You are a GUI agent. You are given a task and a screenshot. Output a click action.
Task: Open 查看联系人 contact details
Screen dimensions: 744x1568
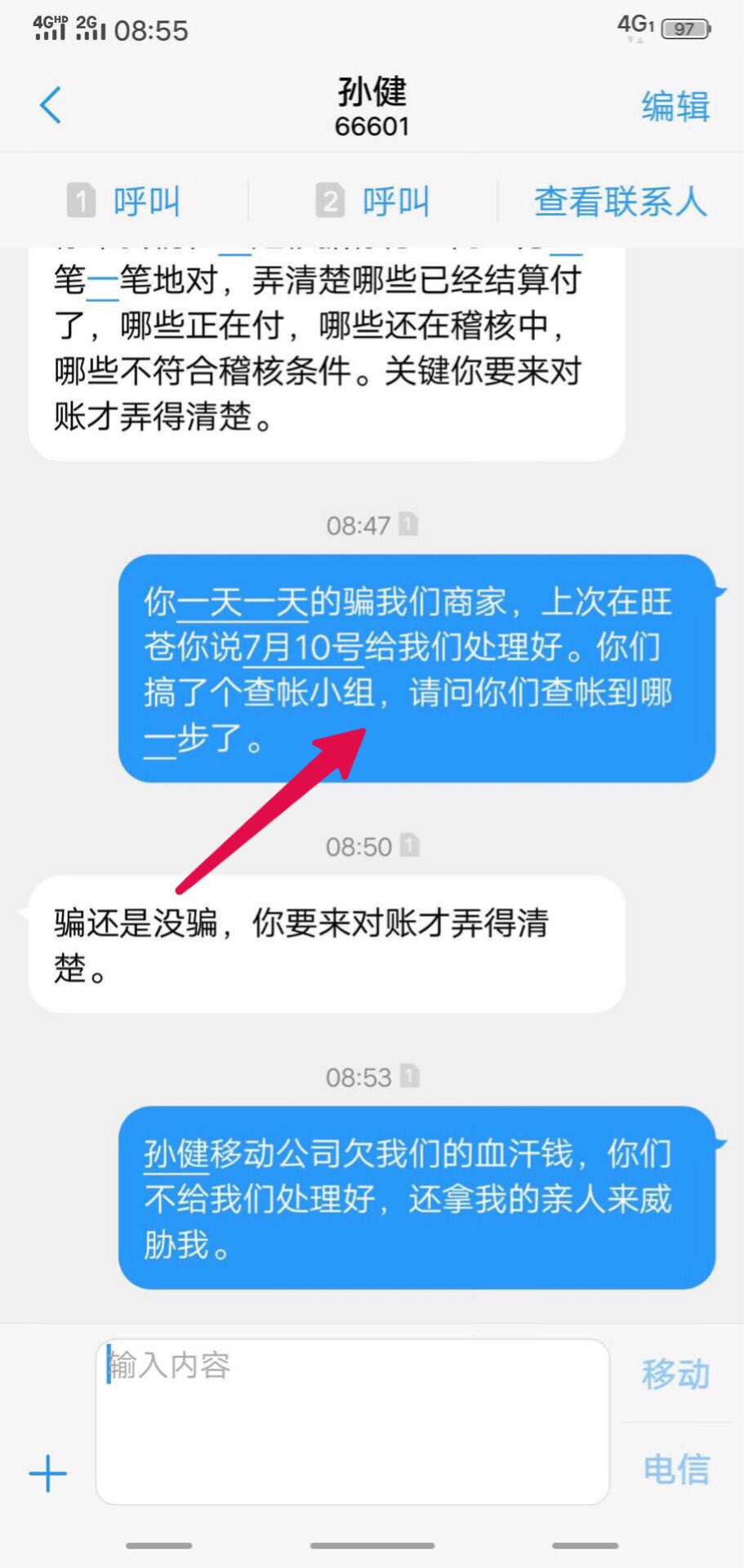(x=620, y=201)
